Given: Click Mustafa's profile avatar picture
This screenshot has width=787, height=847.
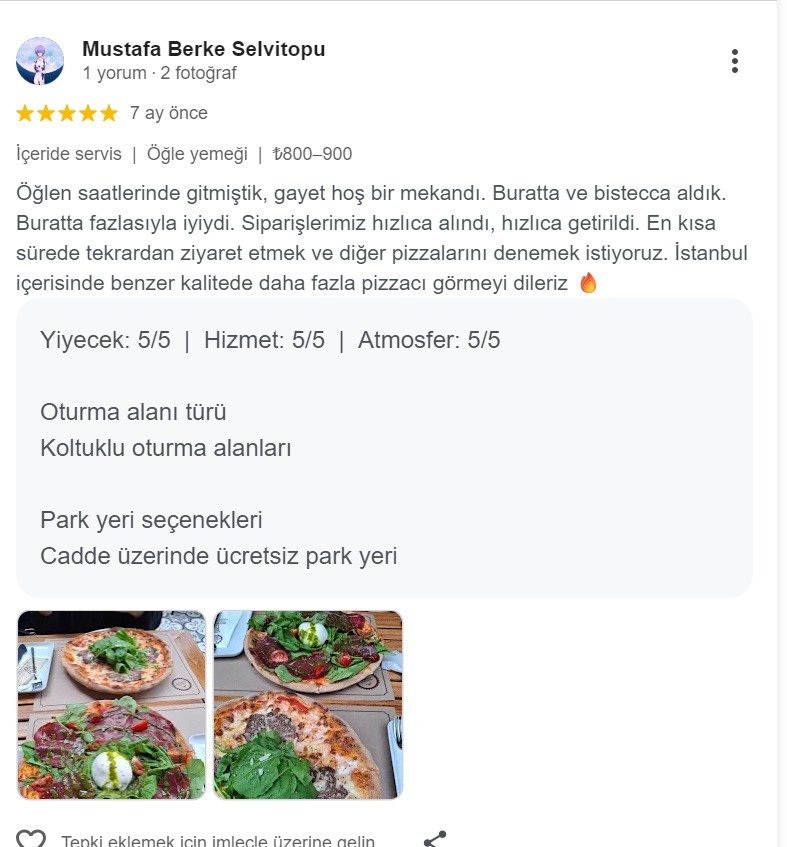Looking at the screenshot, I should tap(38, 58).
